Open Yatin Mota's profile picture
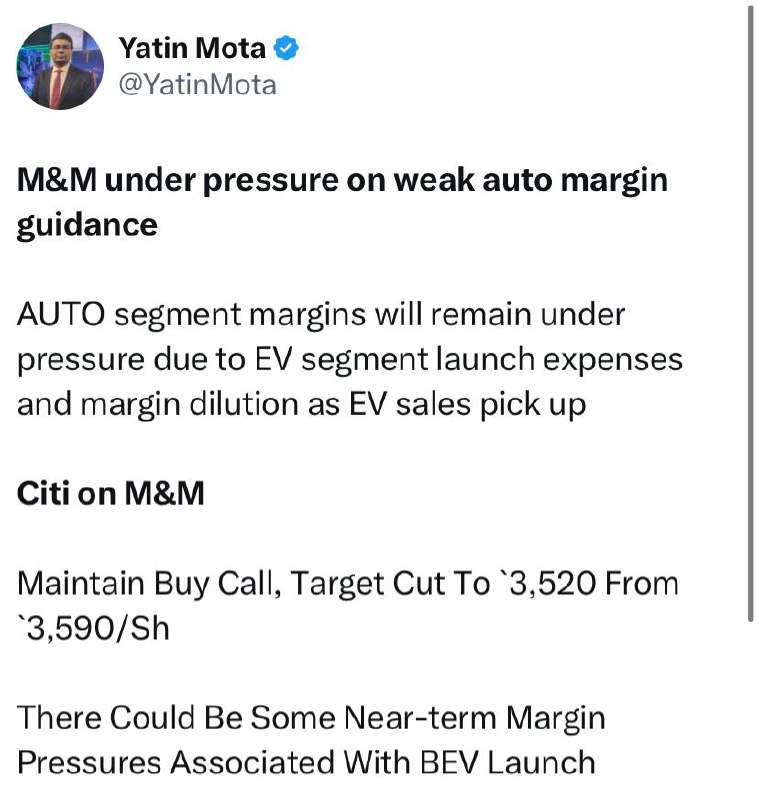 (x=60, y=66)
